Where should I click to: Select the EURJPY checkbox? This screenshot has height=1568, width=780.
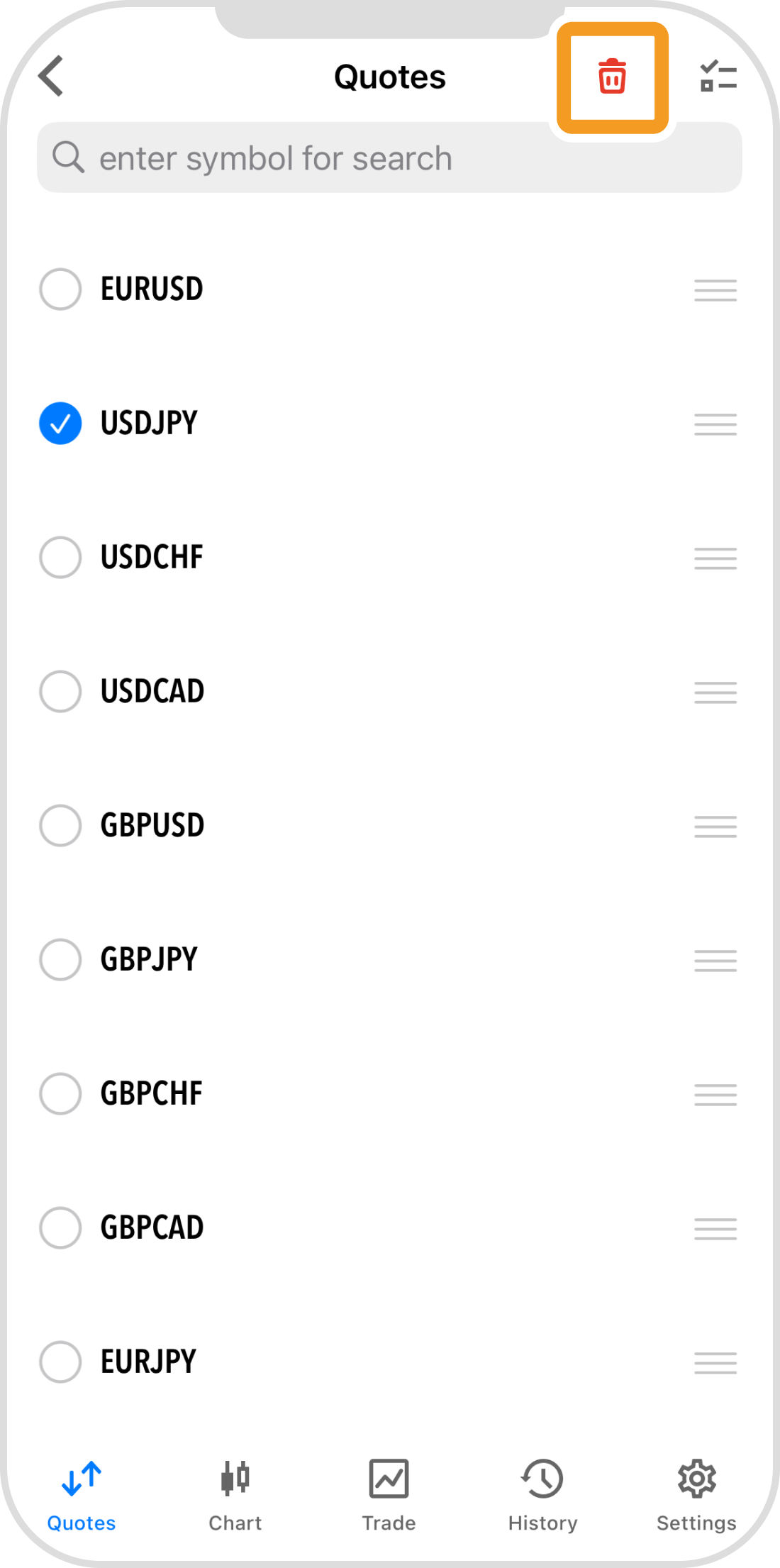click(x=60, y=1362)
